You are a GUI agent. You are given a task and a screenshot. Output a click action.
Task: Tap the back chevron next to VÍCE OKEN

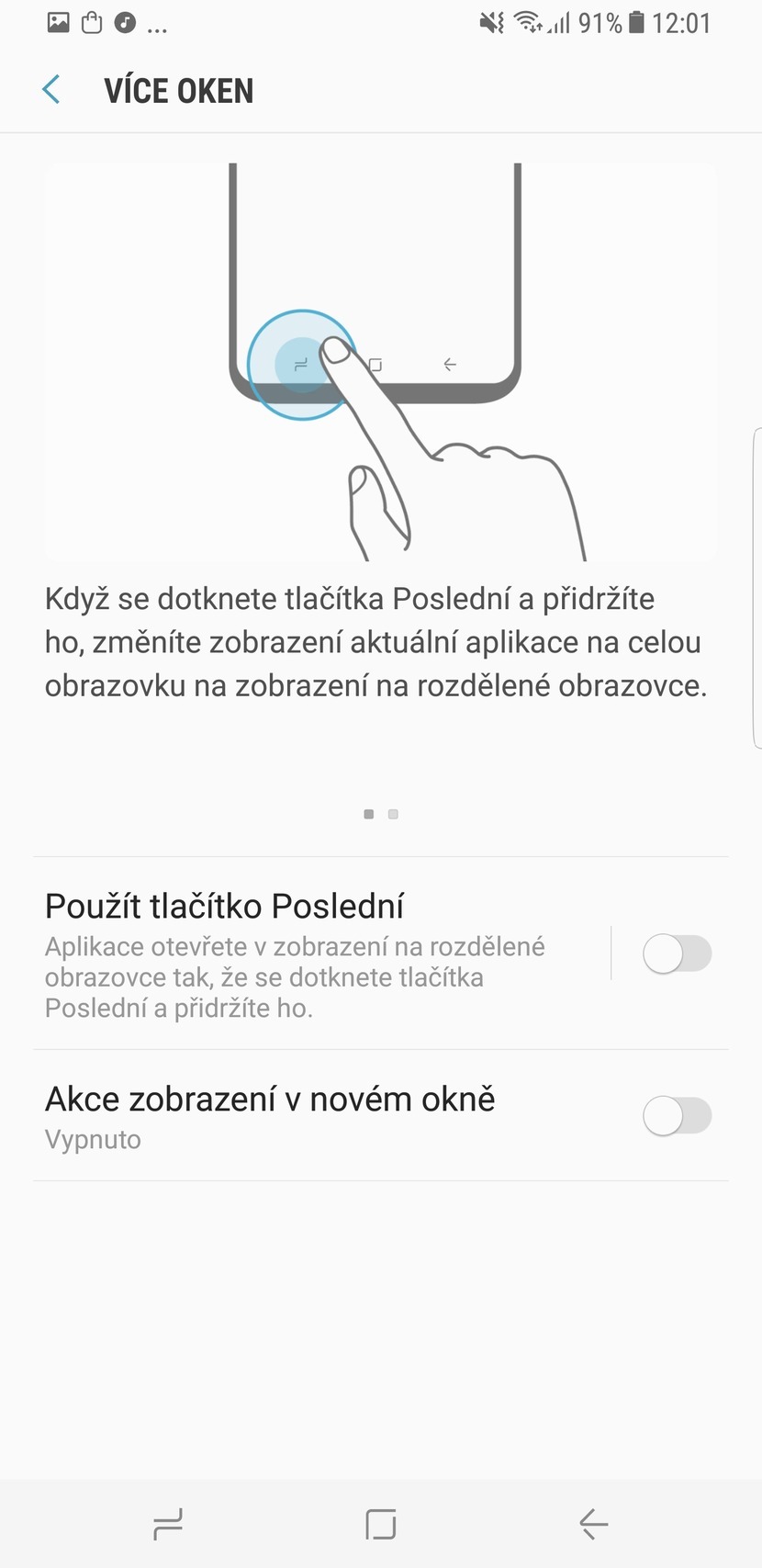tap(51, 89)
